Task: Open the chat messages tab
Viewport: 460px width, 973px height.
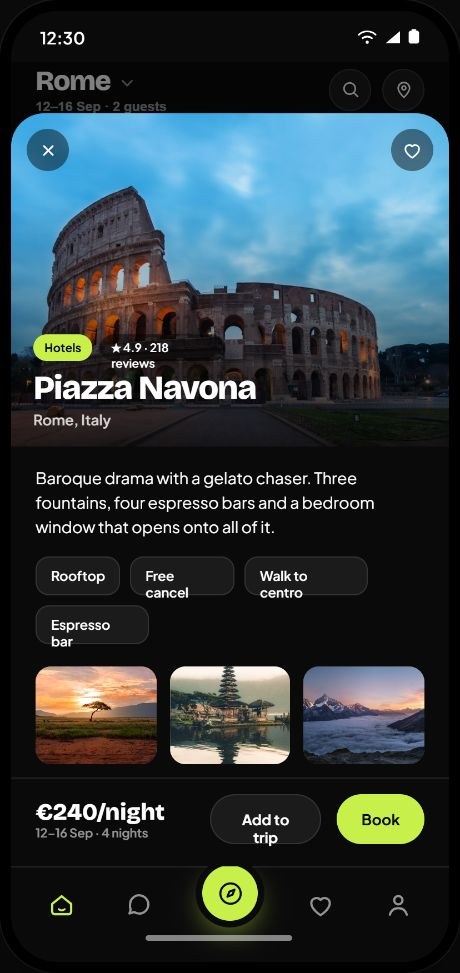Action: [x=138, y=905]
